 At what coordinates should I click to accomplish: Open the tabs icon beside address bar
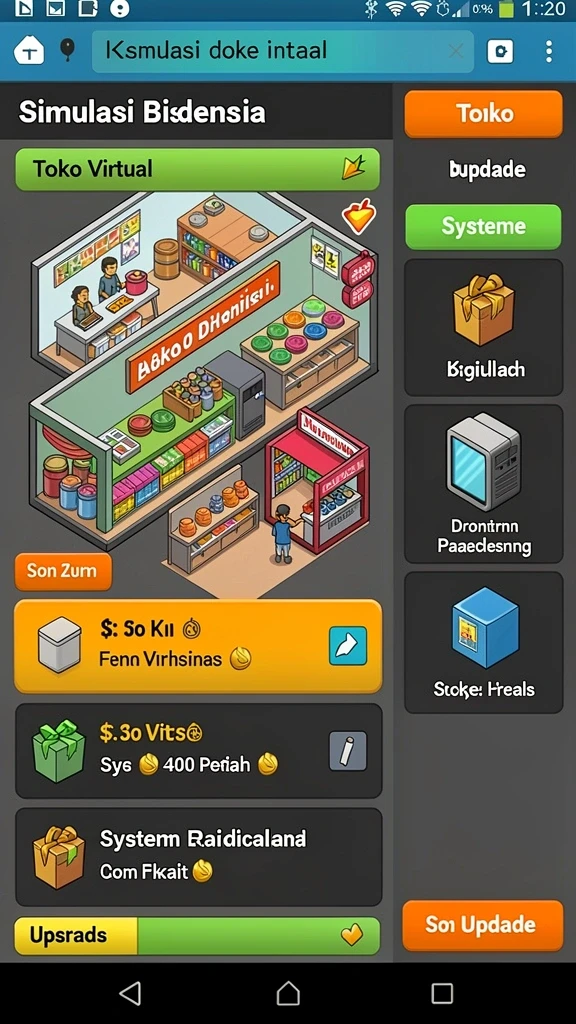(x=500, y=51)
